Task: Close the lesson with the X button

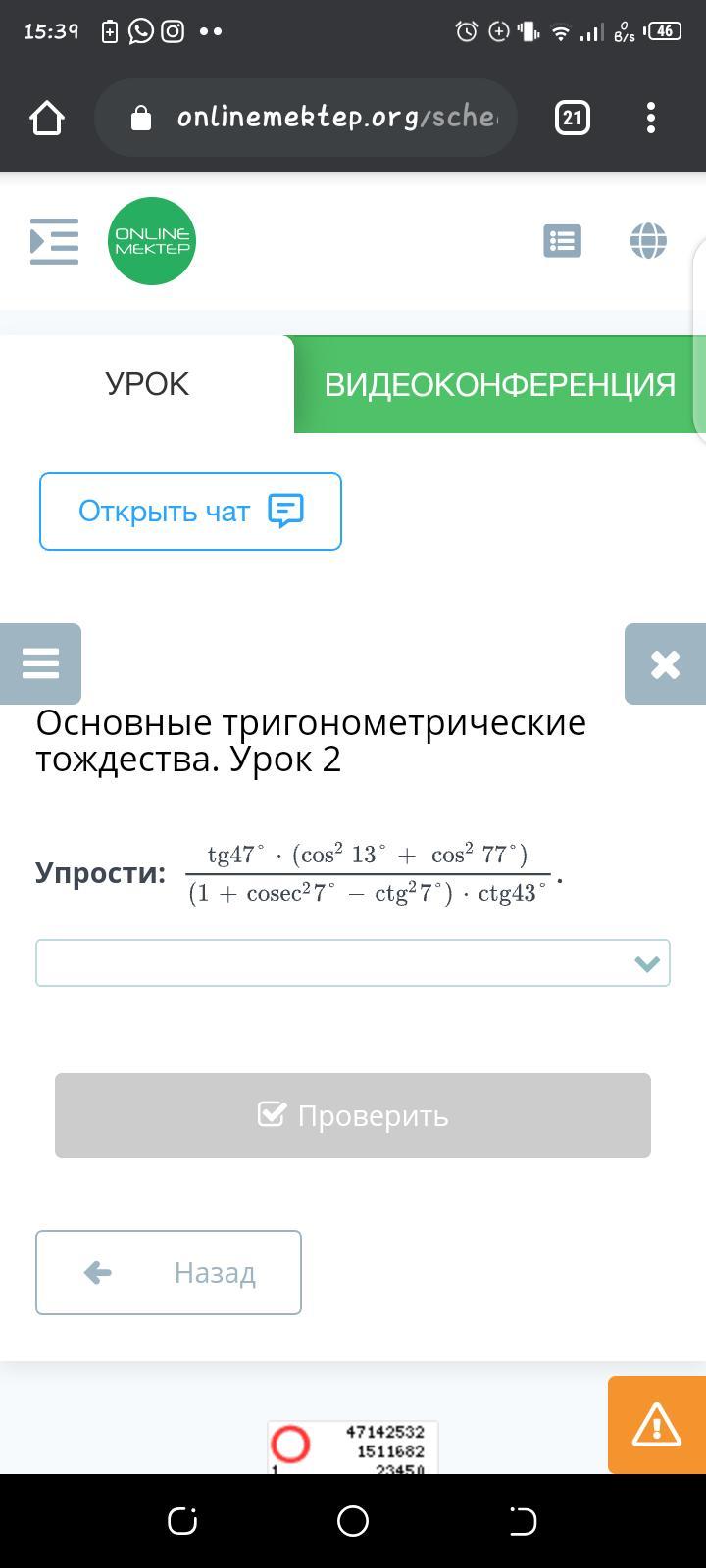Action: pyautogui.click(x=665, y=663)
